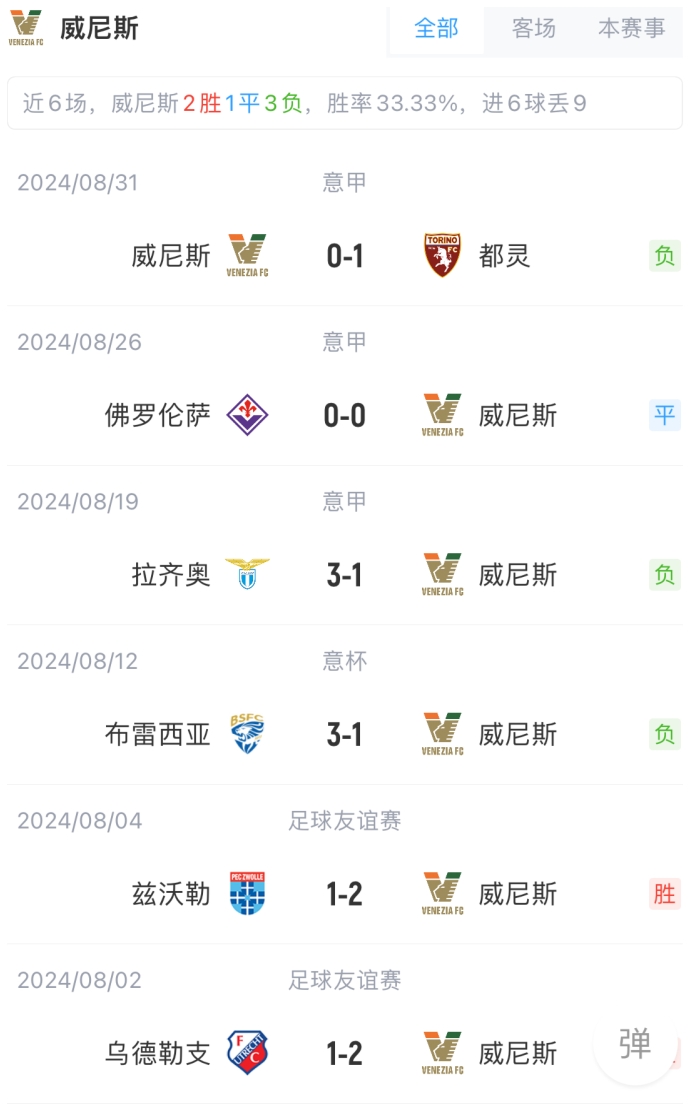Select the 客场 tab
This screenshot has height=1104, width=690.
click(x=533, y=28)
